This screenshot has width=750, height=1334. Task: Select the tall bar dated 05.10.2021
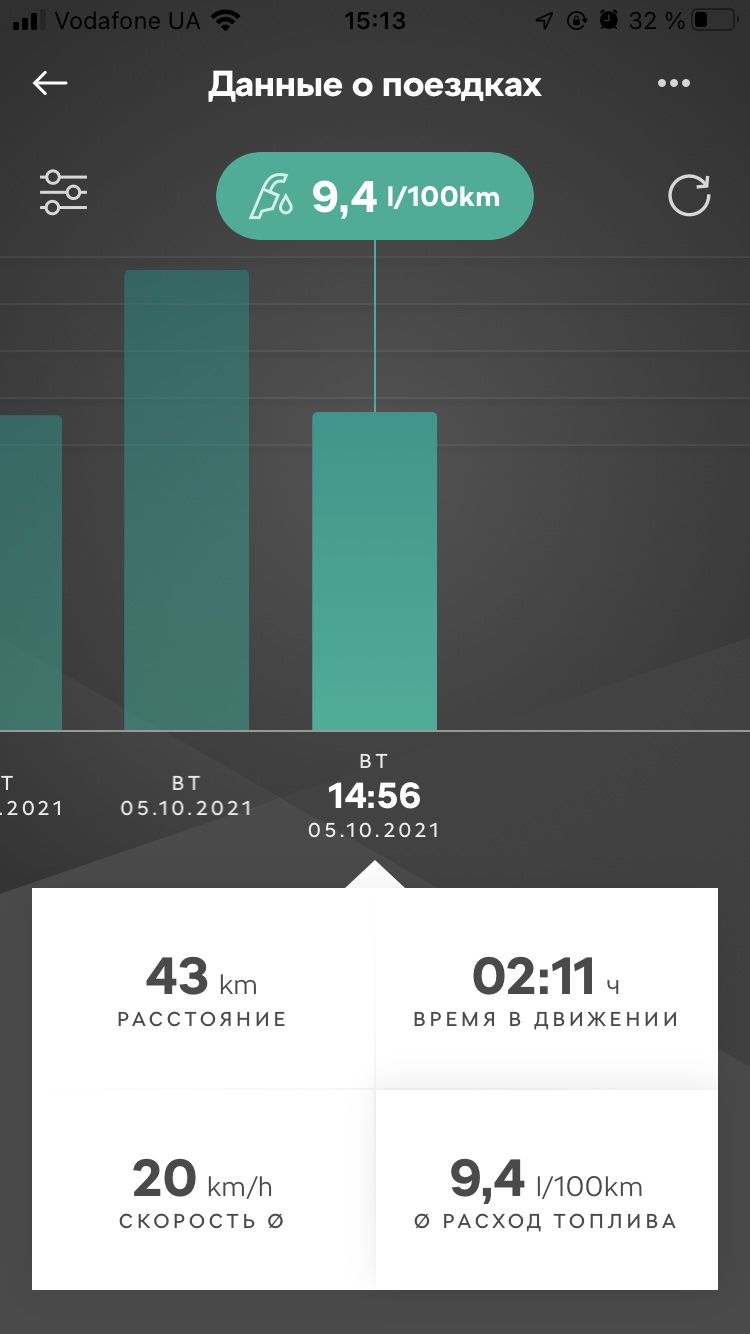pyautogui.click(x=186, y=500)
